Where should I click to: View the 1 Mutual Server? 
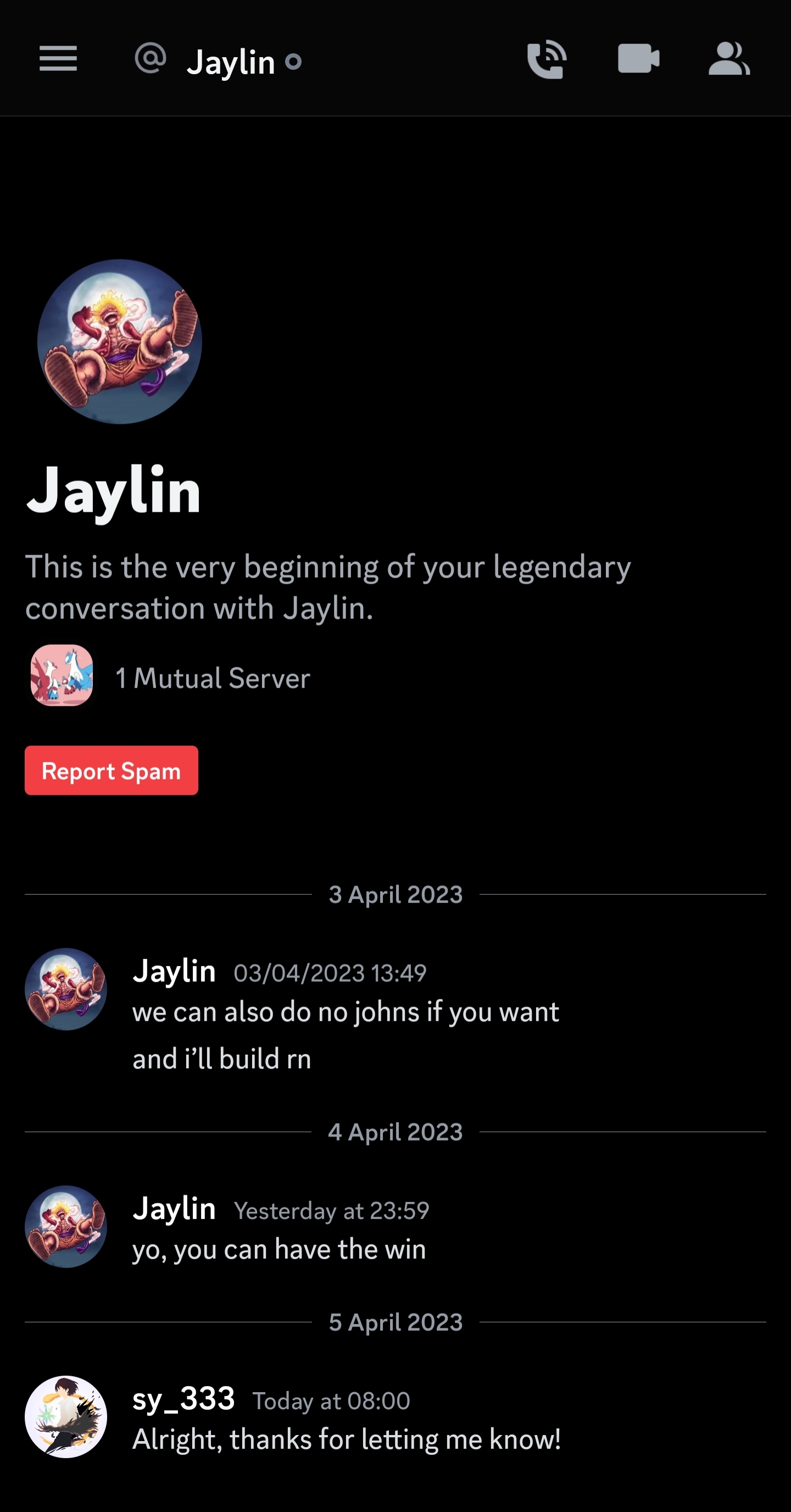[170, 677]
